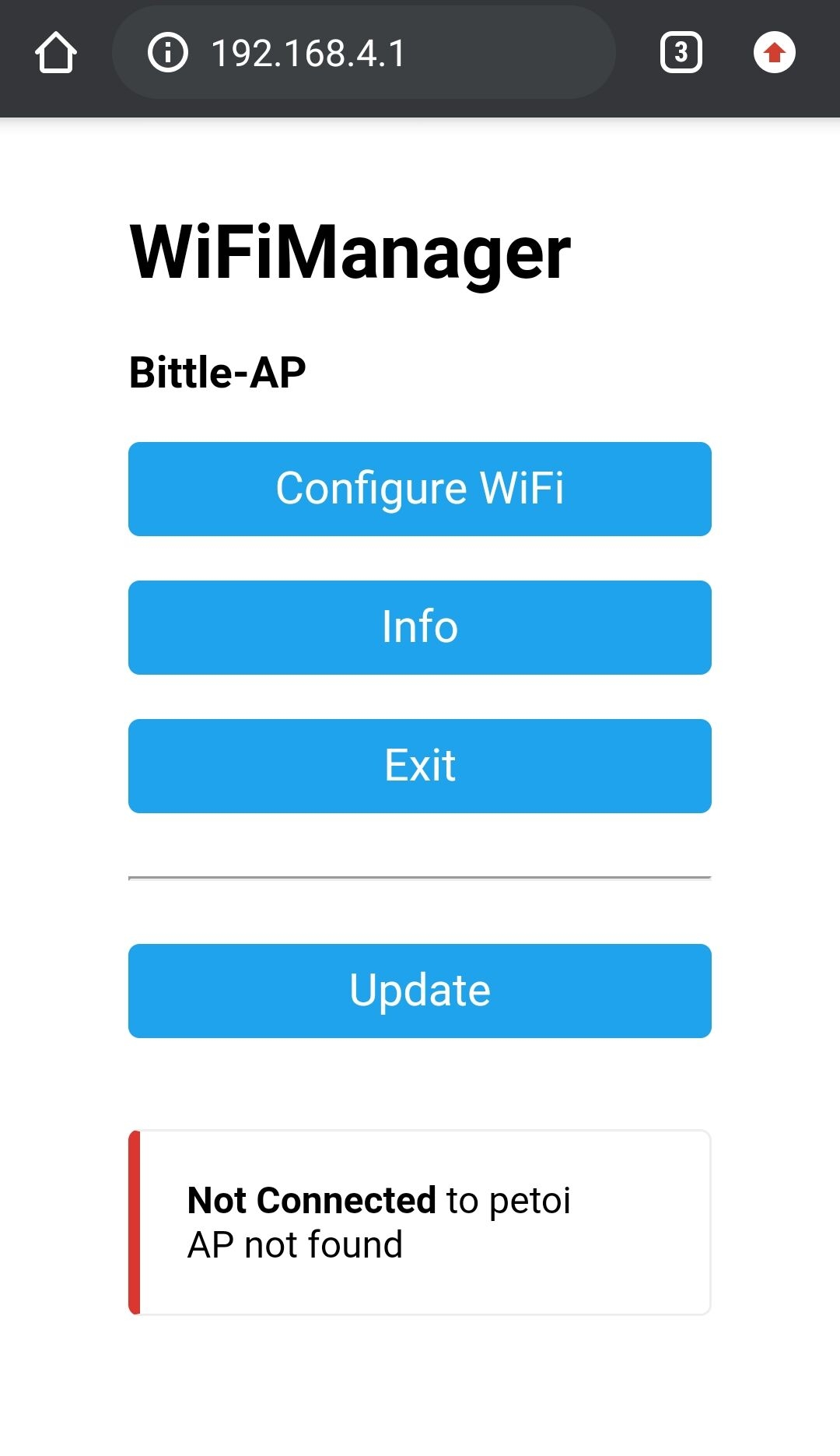Viewport: 840px width, 1456px height.
Task: Tap the Exit button
Action: pyautogui.click(x=420, y=766)
